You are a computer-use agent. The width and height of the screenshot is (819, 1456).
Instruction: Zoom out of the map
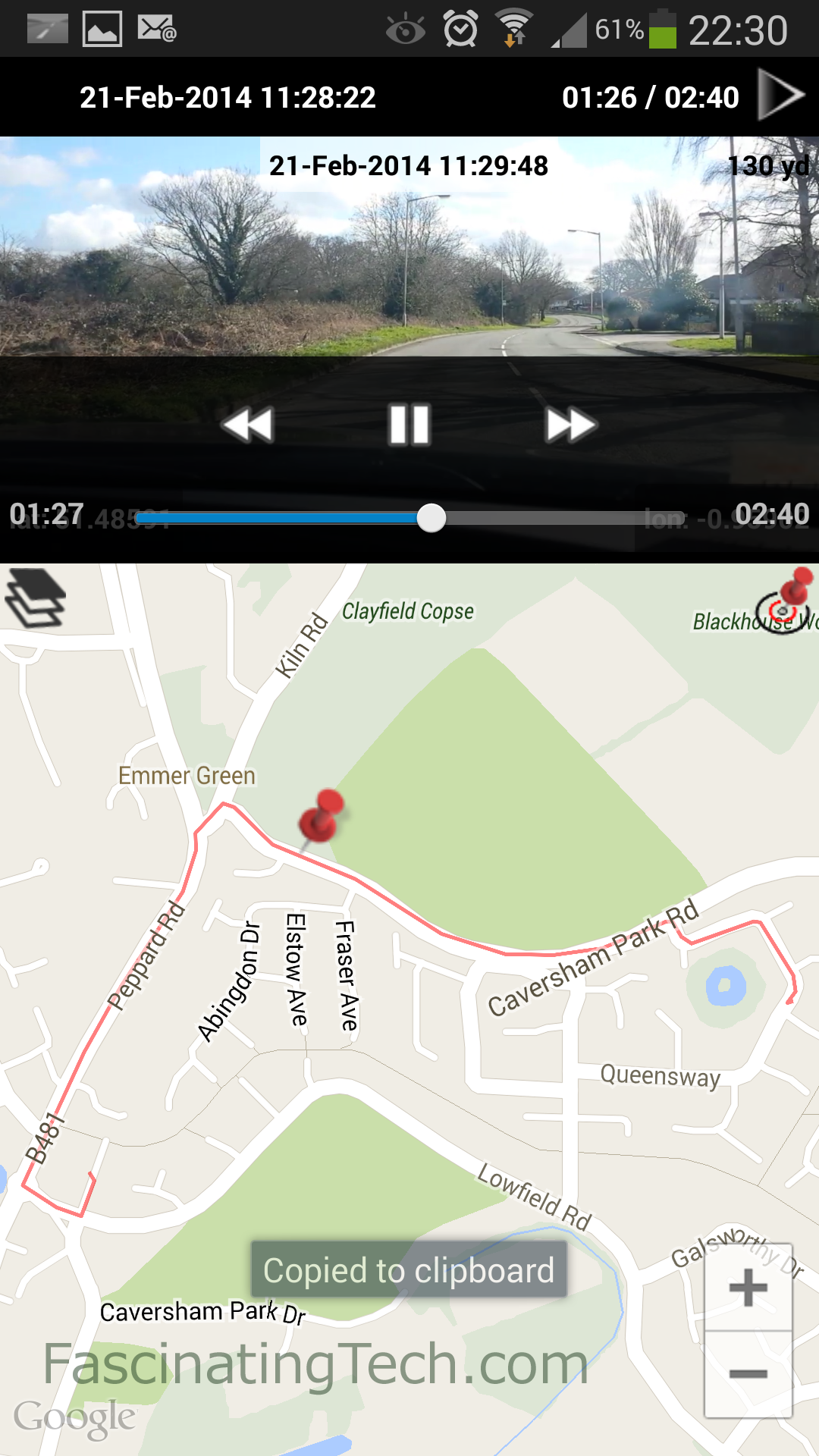pyautogui.click(x=748, y=1374)
